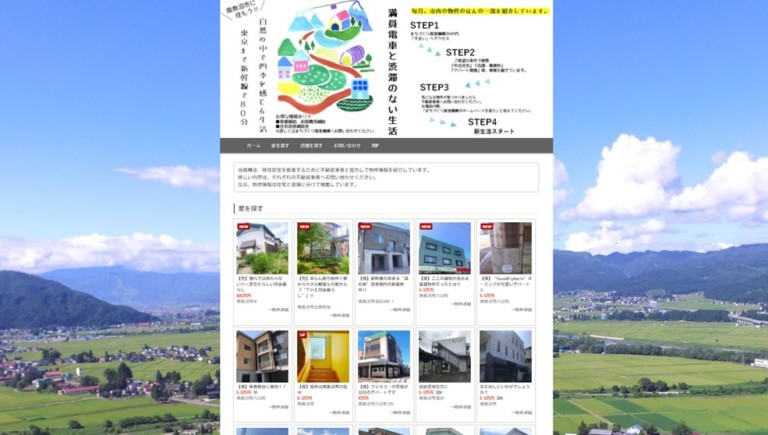
Task: Go to 家を探す in the menu bar
Action: point(280,145)
